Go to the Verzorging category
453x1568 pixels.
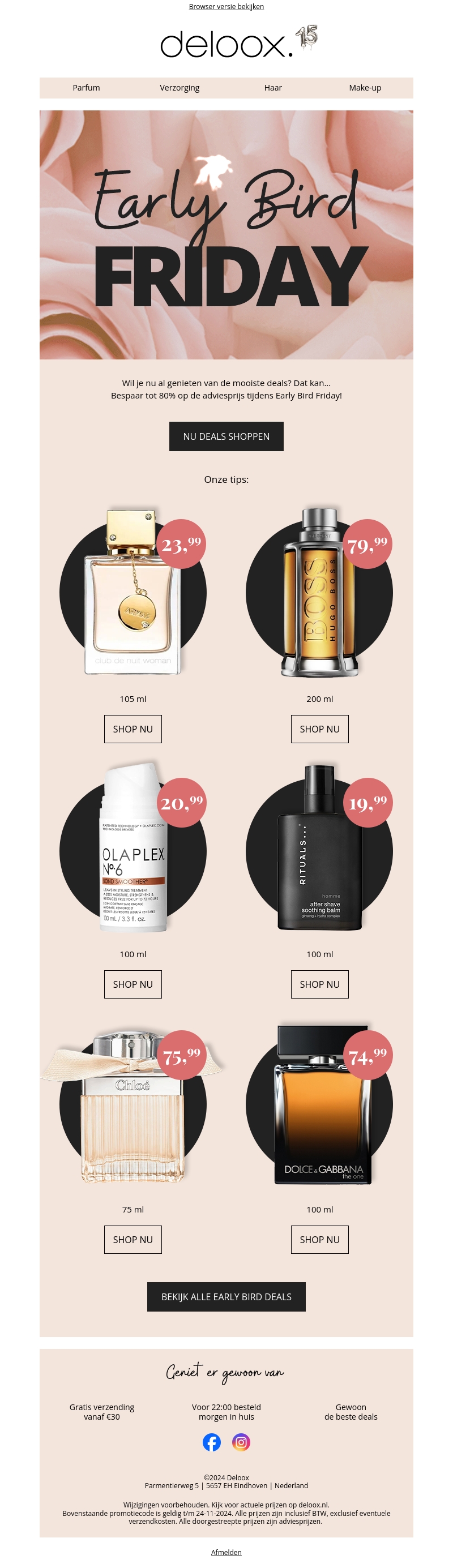(x=180, y=88)
